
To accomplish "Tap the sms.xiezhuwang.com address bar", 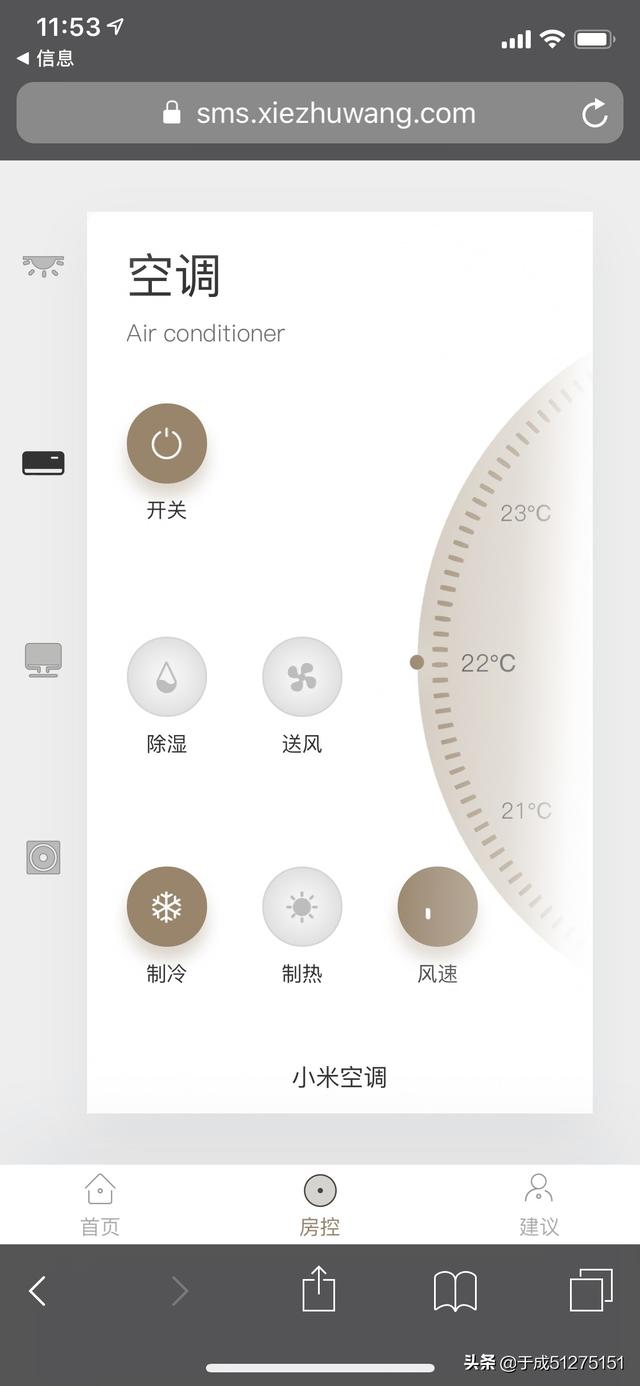I will (x=320, y=113).
